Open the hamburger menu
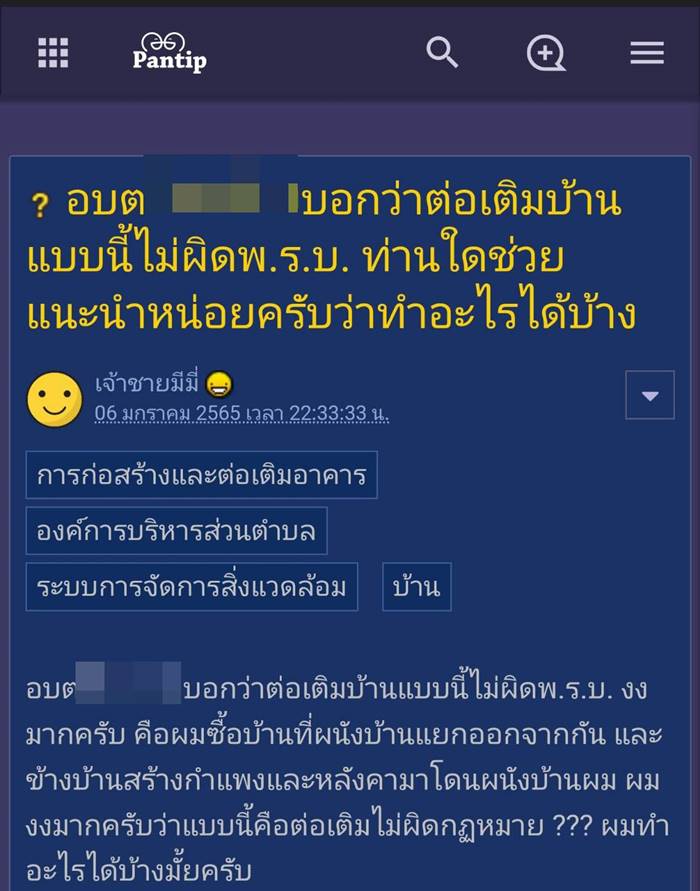The width and height of the screenshot is (700, 891). 647,53
